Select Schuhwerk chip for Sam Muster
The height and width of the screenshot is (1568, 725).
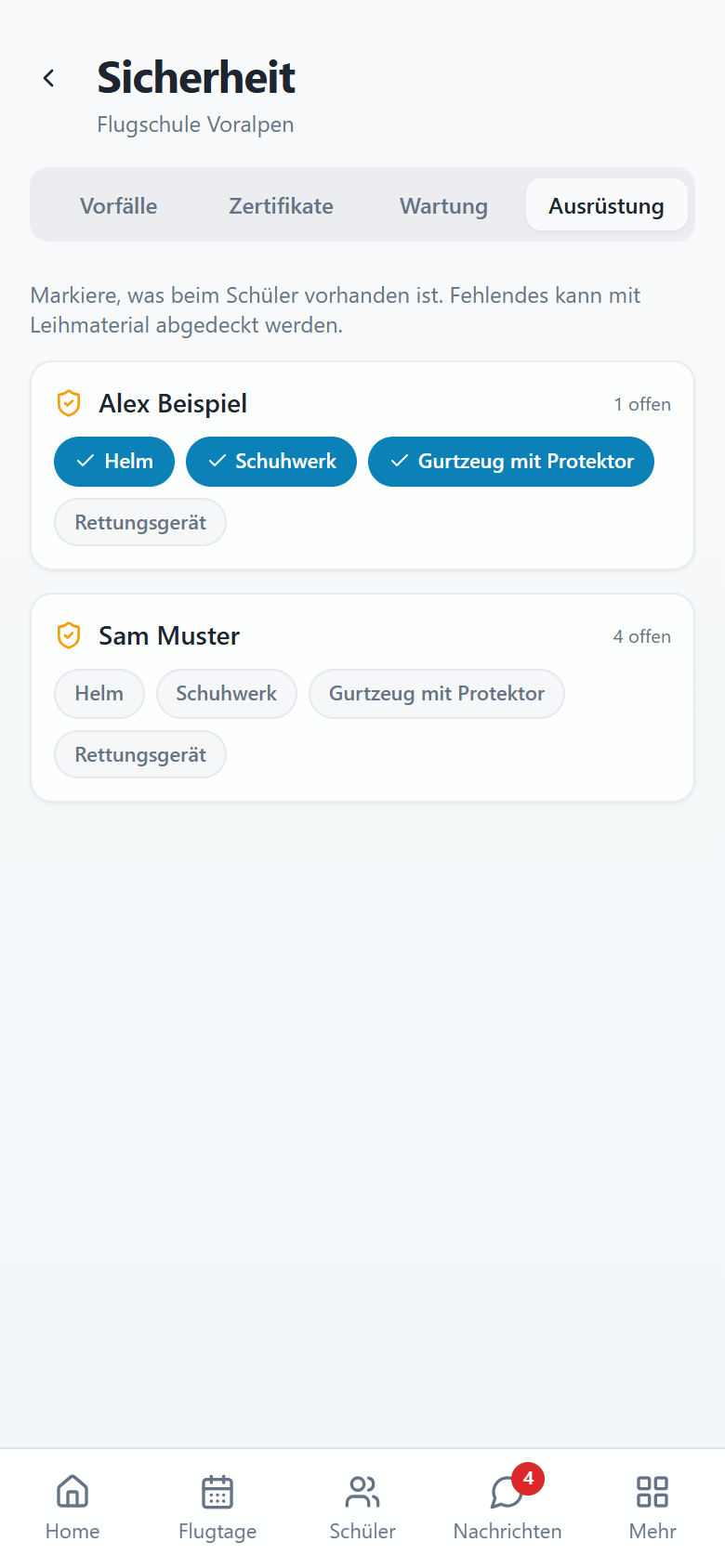point(227,694)
